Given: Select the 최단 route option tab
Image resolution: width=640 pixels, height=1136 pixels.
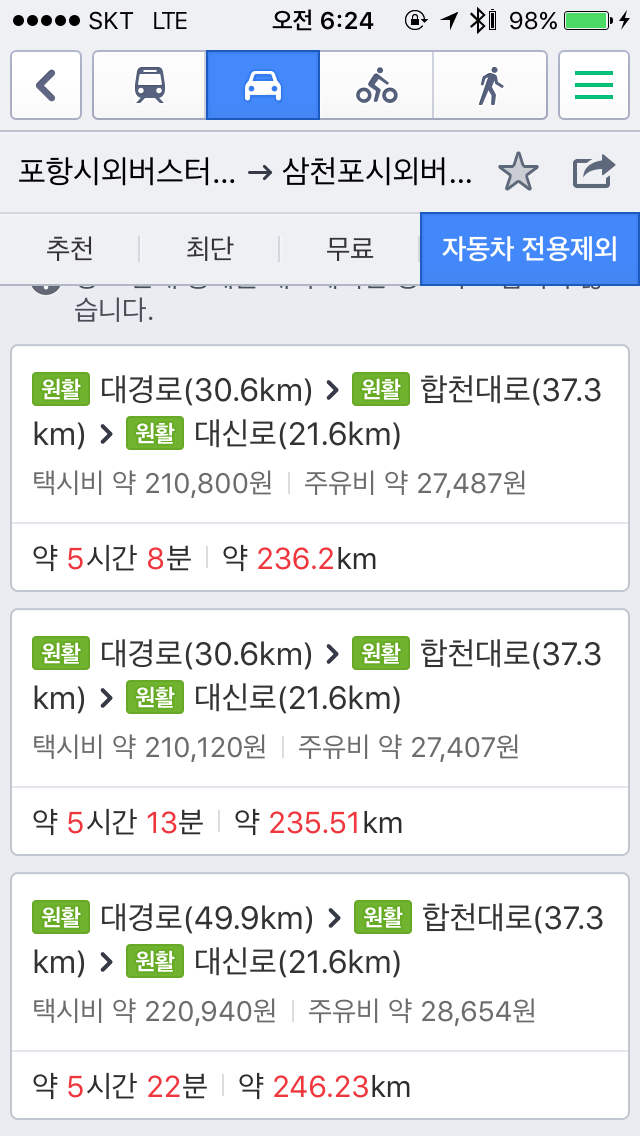Looking at the screenshot, I should point(209,248).
